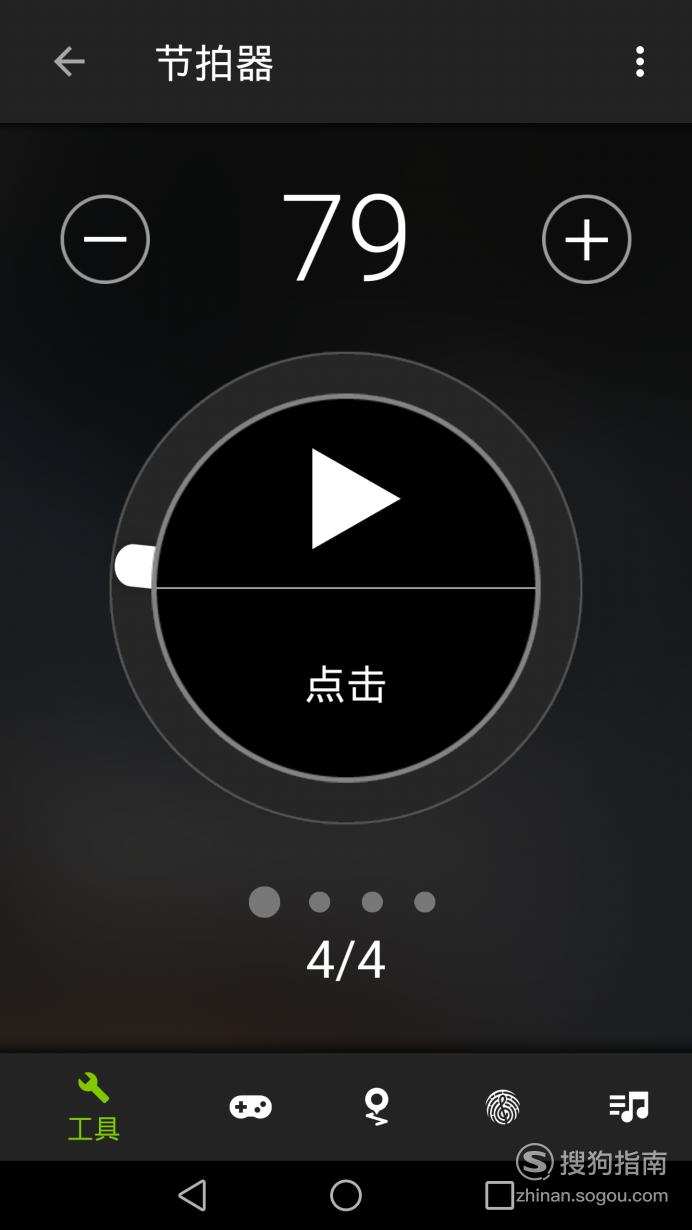Tap the 点击 area to set tempo

[x=346, y=685]
